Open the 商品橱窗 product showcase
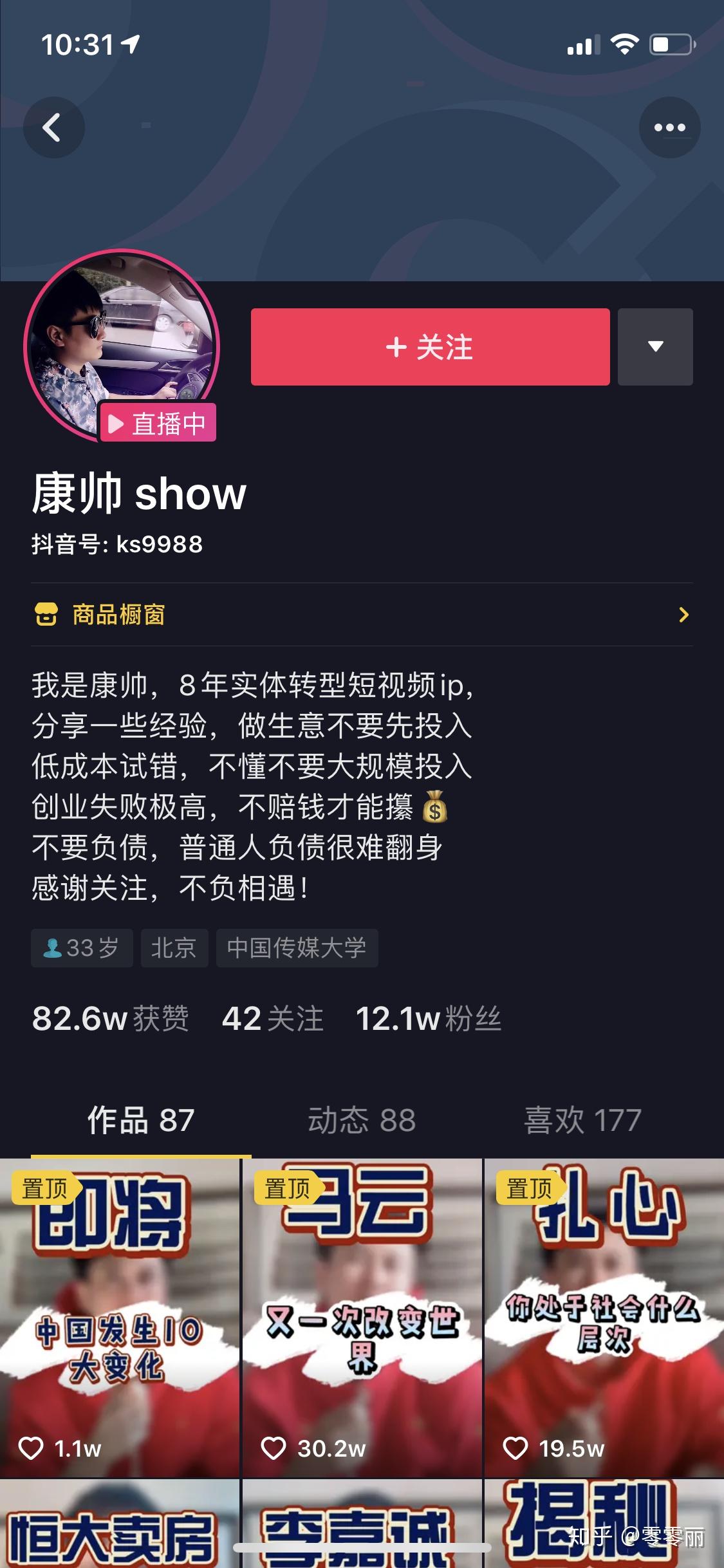724x1568 pixels. click(362, 615)
